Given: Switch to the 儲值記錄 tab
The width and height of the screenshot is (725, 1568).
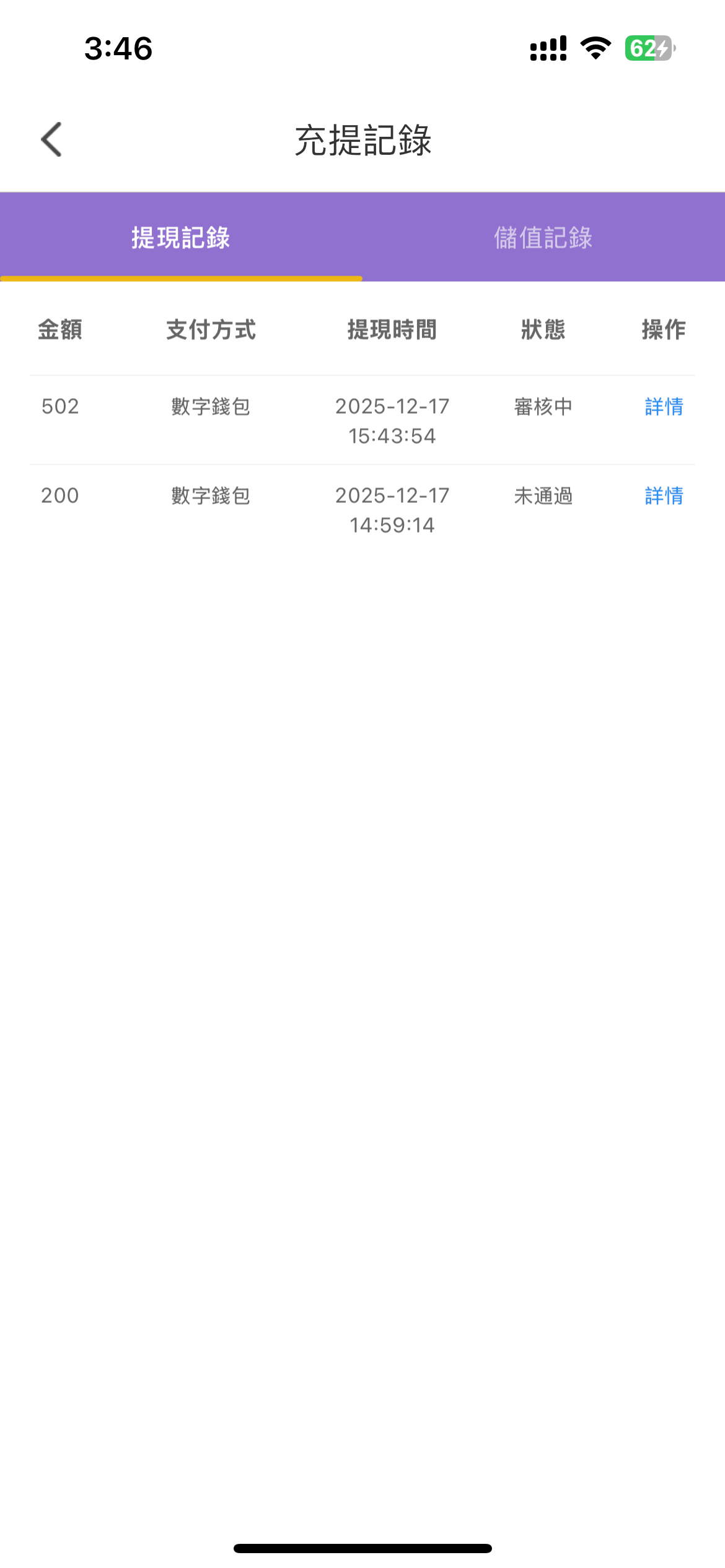Looking at the screenshot, I should coord(543,238).
